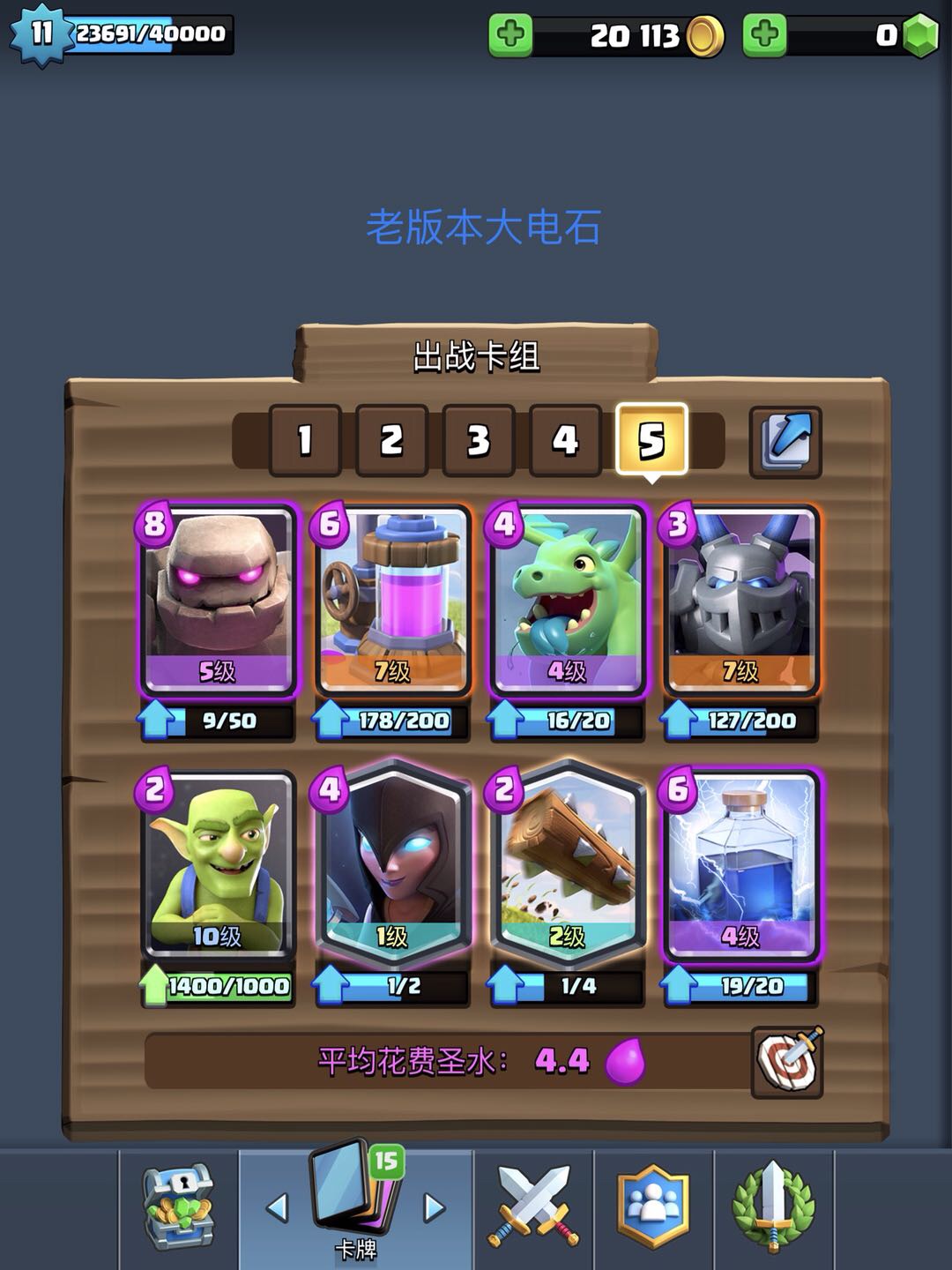Open the Golem card
This screenshot has width=952, height=1270.
click(217, 600)
